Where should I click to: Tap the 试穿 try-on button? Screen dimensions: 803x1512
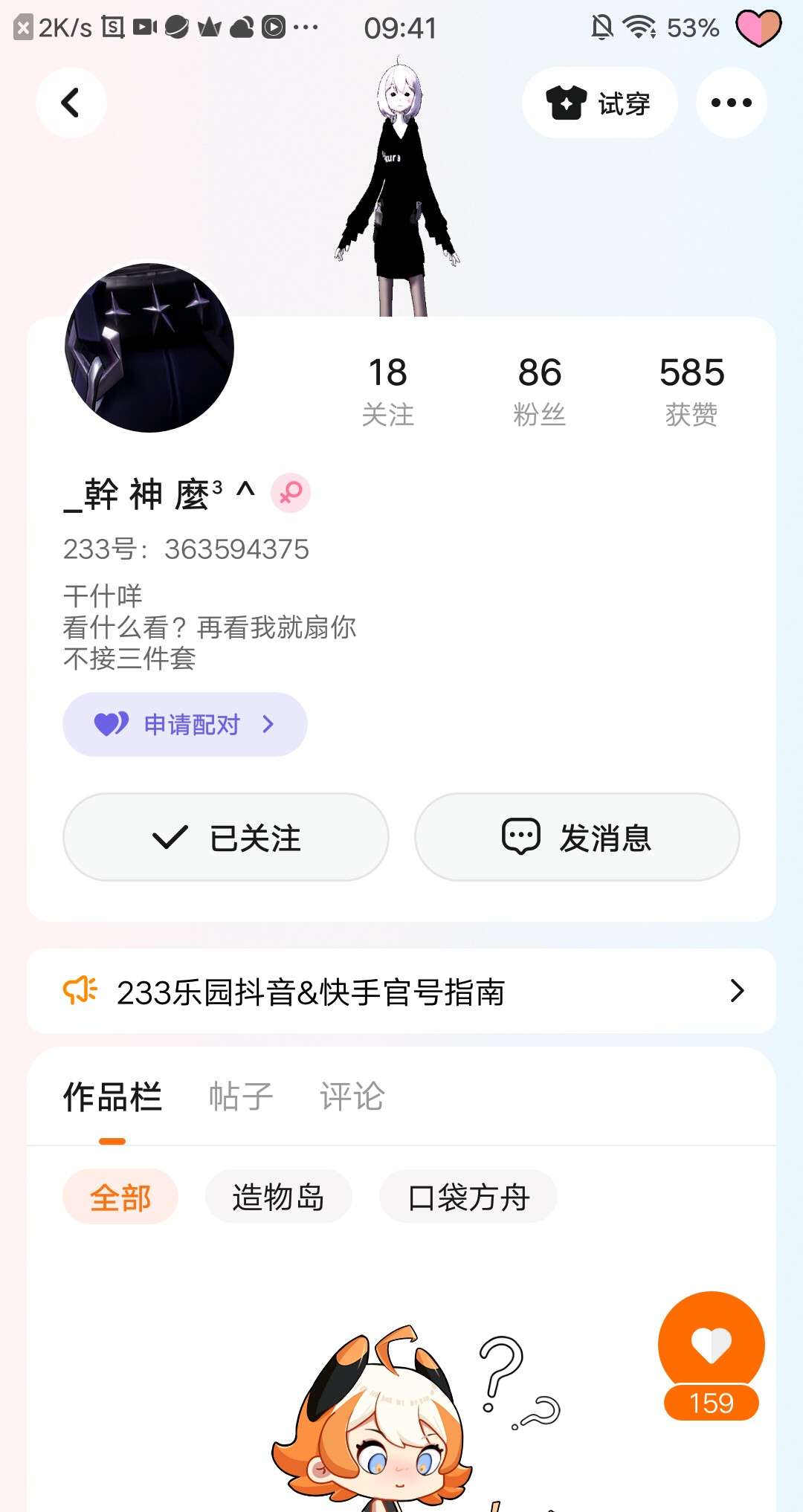point(599,103)
